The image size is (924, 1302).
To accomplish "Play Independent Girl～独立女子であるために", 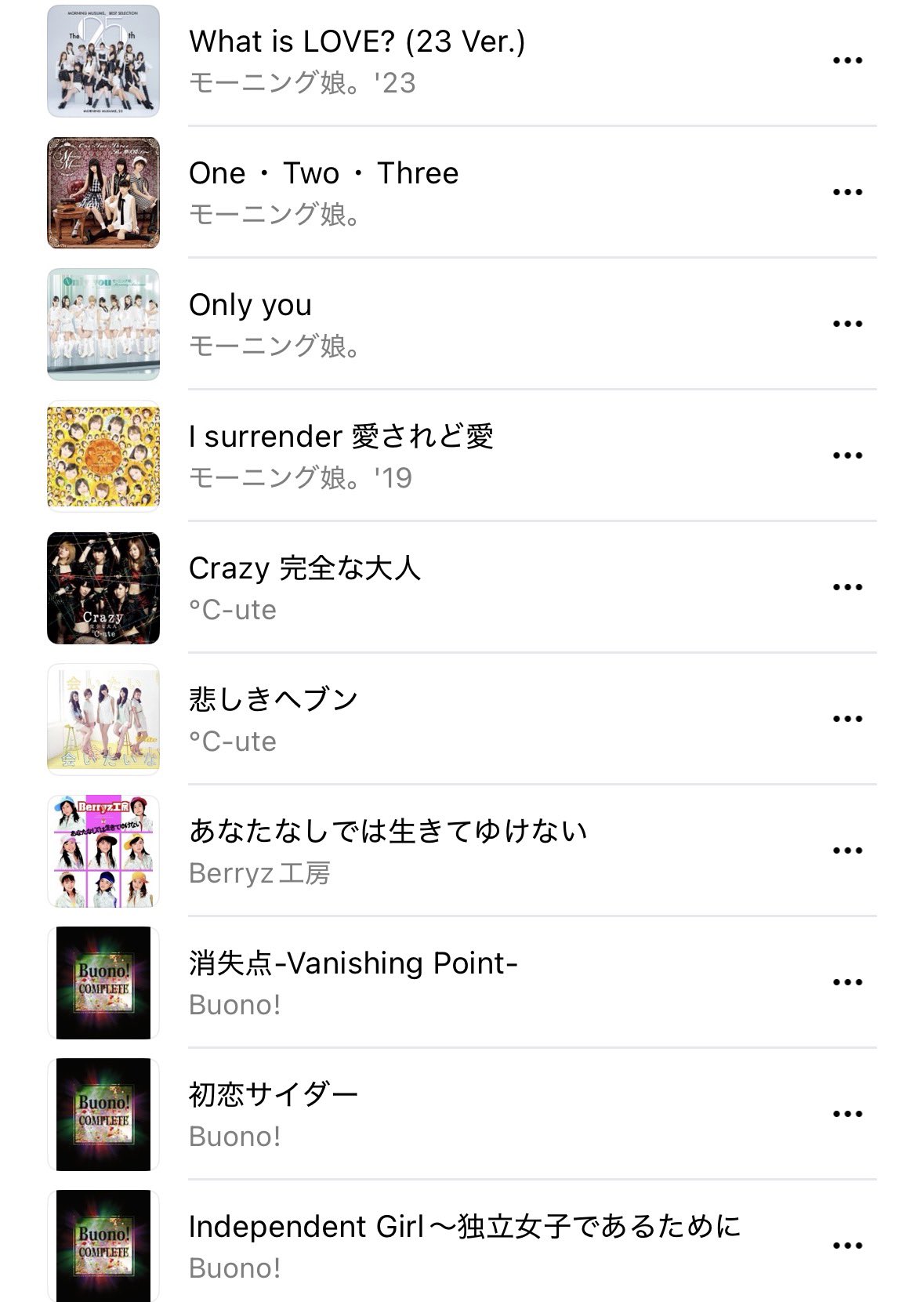I will click(464, 1228).
